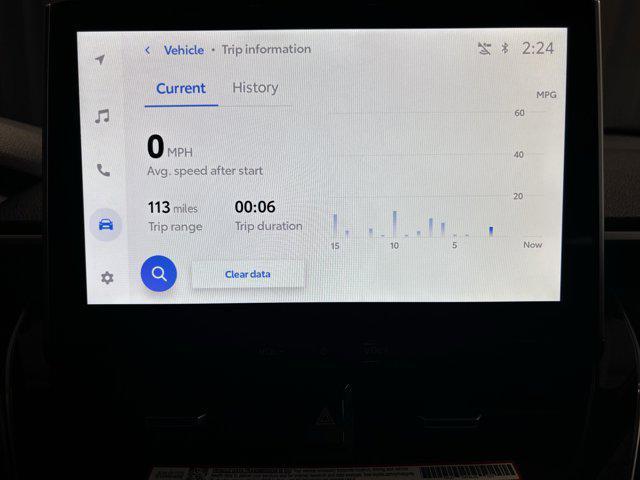Screen dimensions: 640x480
Task: Return to the Vehicle breadcrumb
Action: (x=183, y=50)
